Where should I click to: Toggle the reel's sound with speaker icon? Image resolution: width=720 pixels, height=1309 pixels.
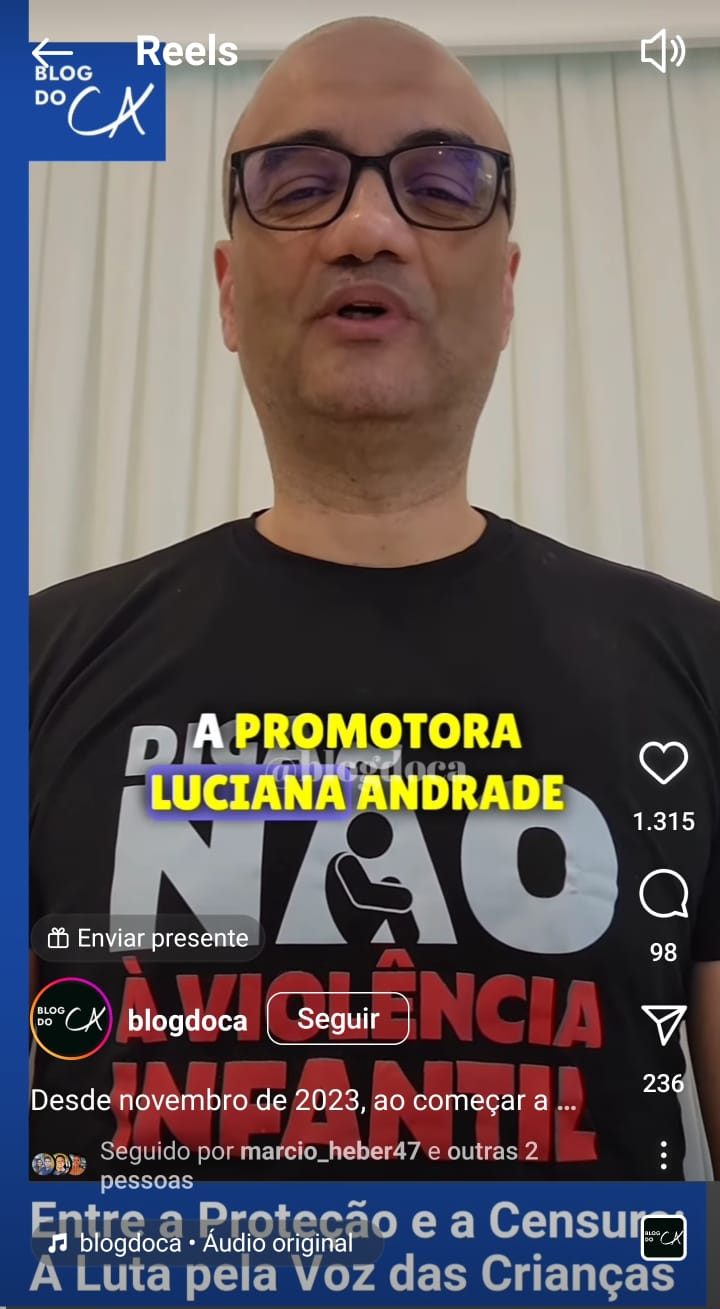tap(662, 52)
